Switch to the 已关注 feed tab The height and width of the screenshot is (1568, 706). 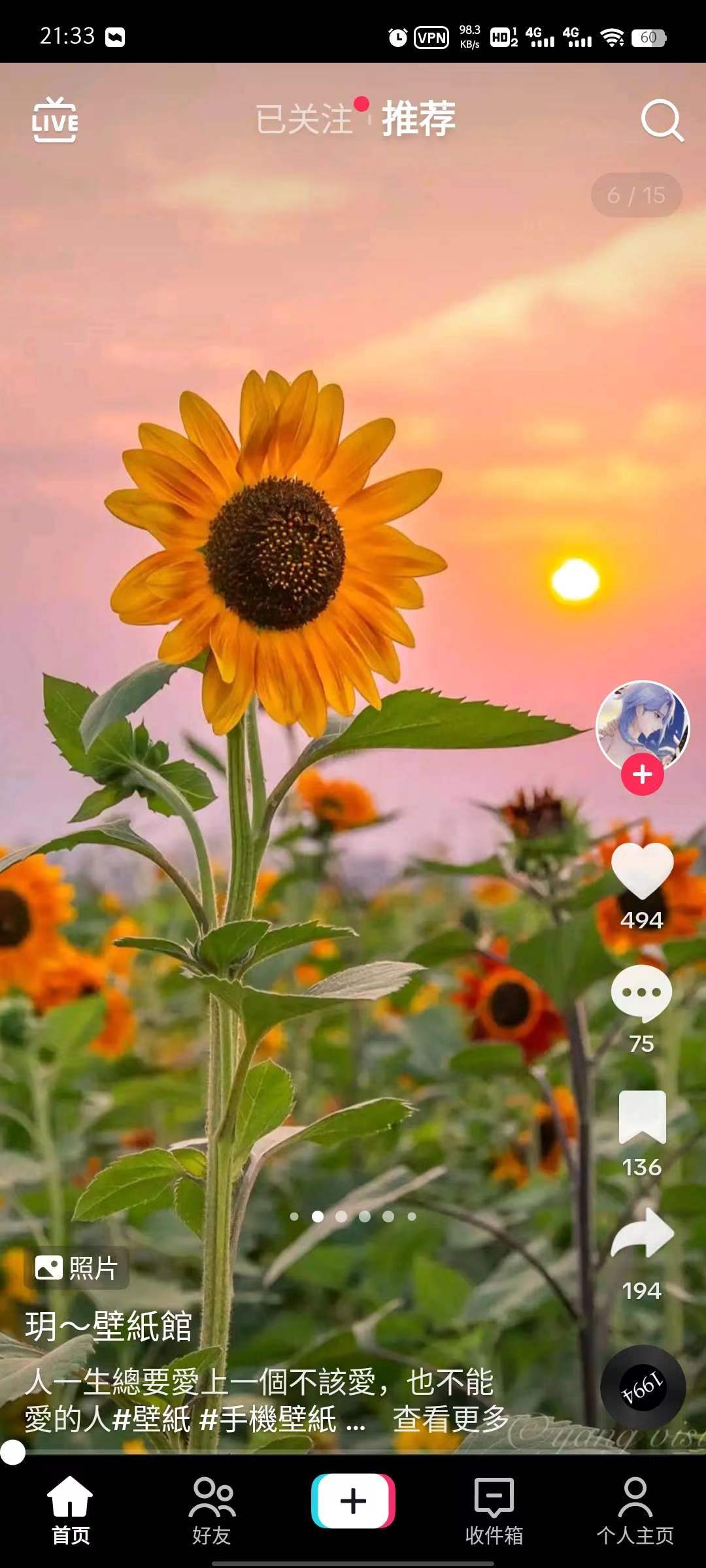point(305,120)
